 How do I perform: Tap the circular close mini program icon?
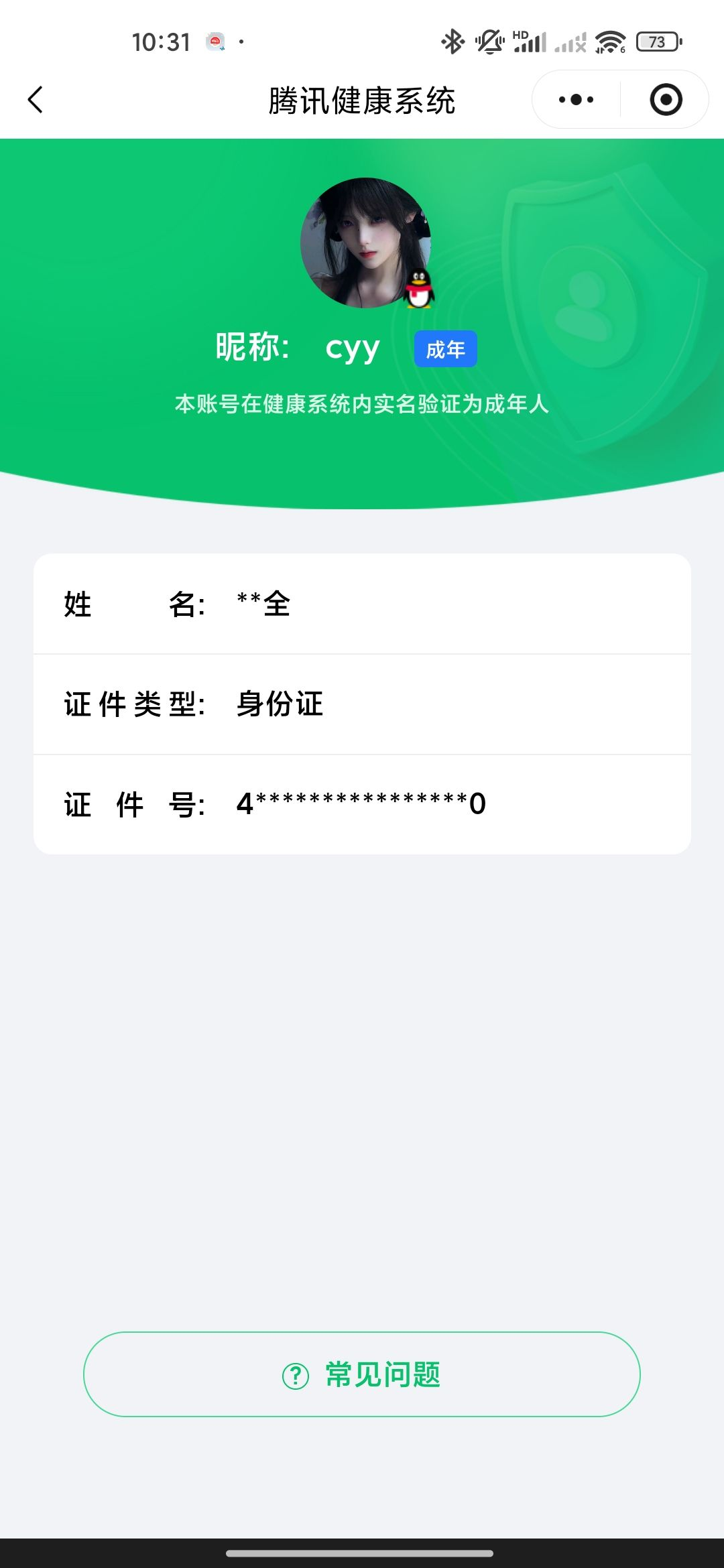pyautogui.click(x=666, y=99)
